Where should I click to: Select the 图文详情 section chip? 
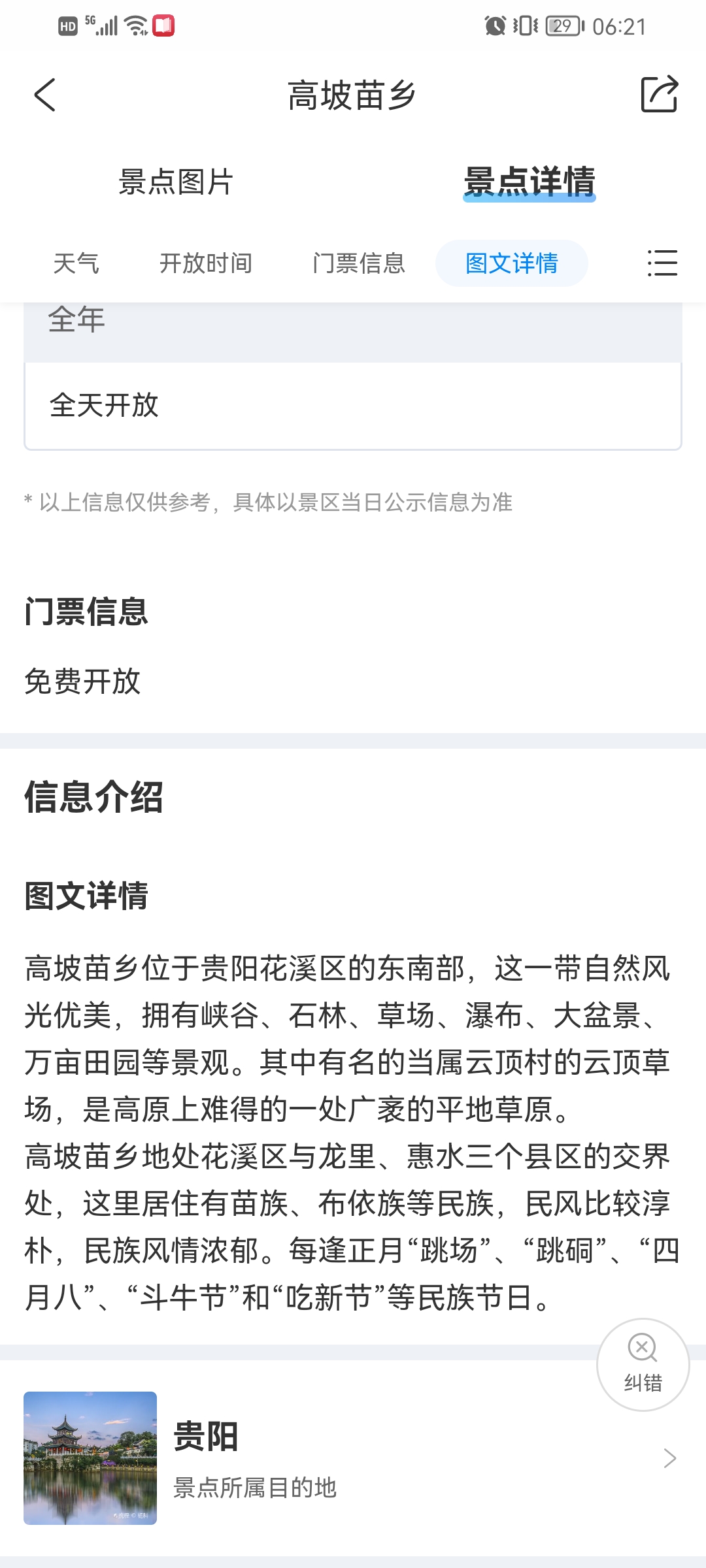(x=511, y=263)
